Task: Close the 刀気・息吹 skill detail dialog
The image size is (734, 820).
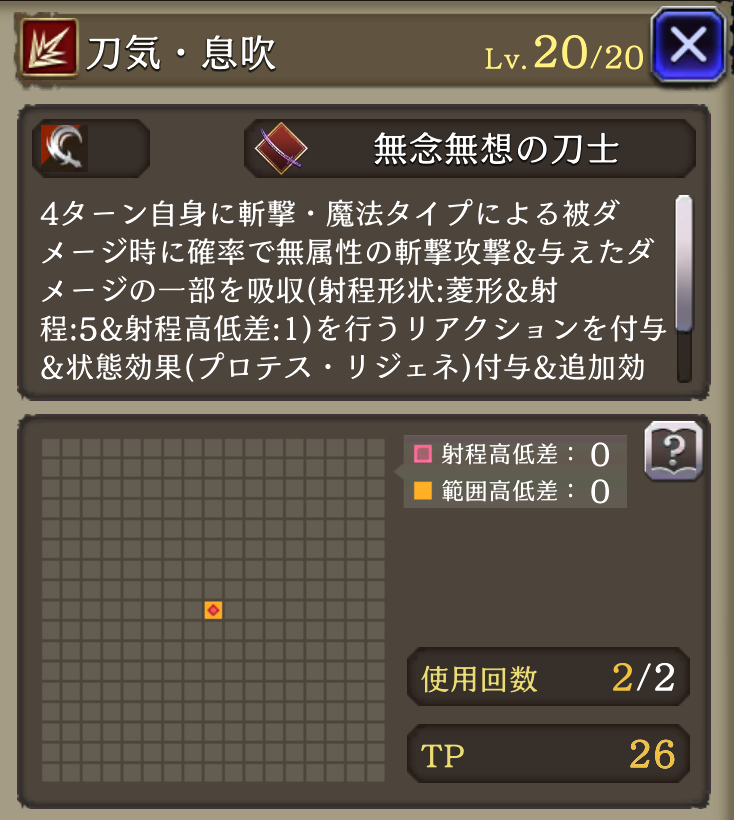Action: point(688,46)
